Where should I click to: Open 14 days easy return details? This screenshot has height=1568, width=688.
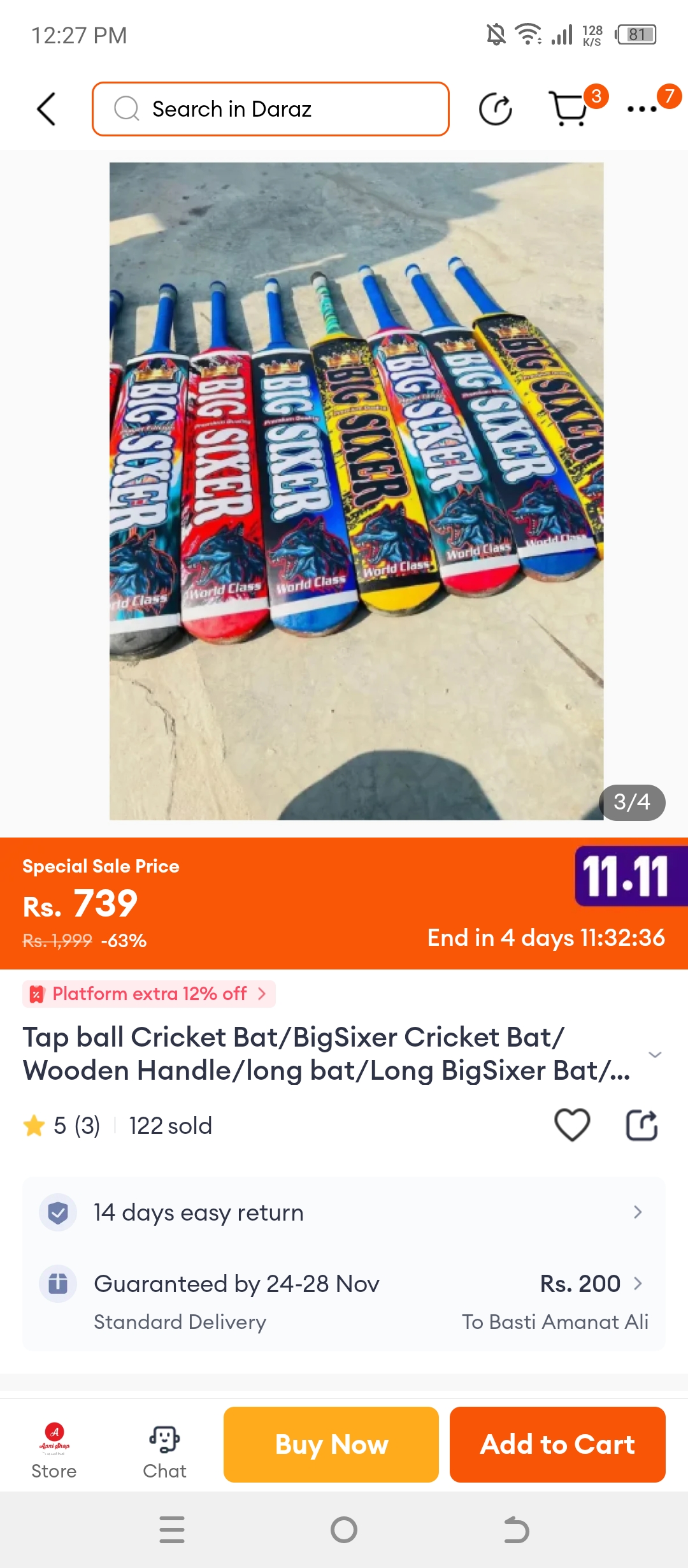[344, 1212]
